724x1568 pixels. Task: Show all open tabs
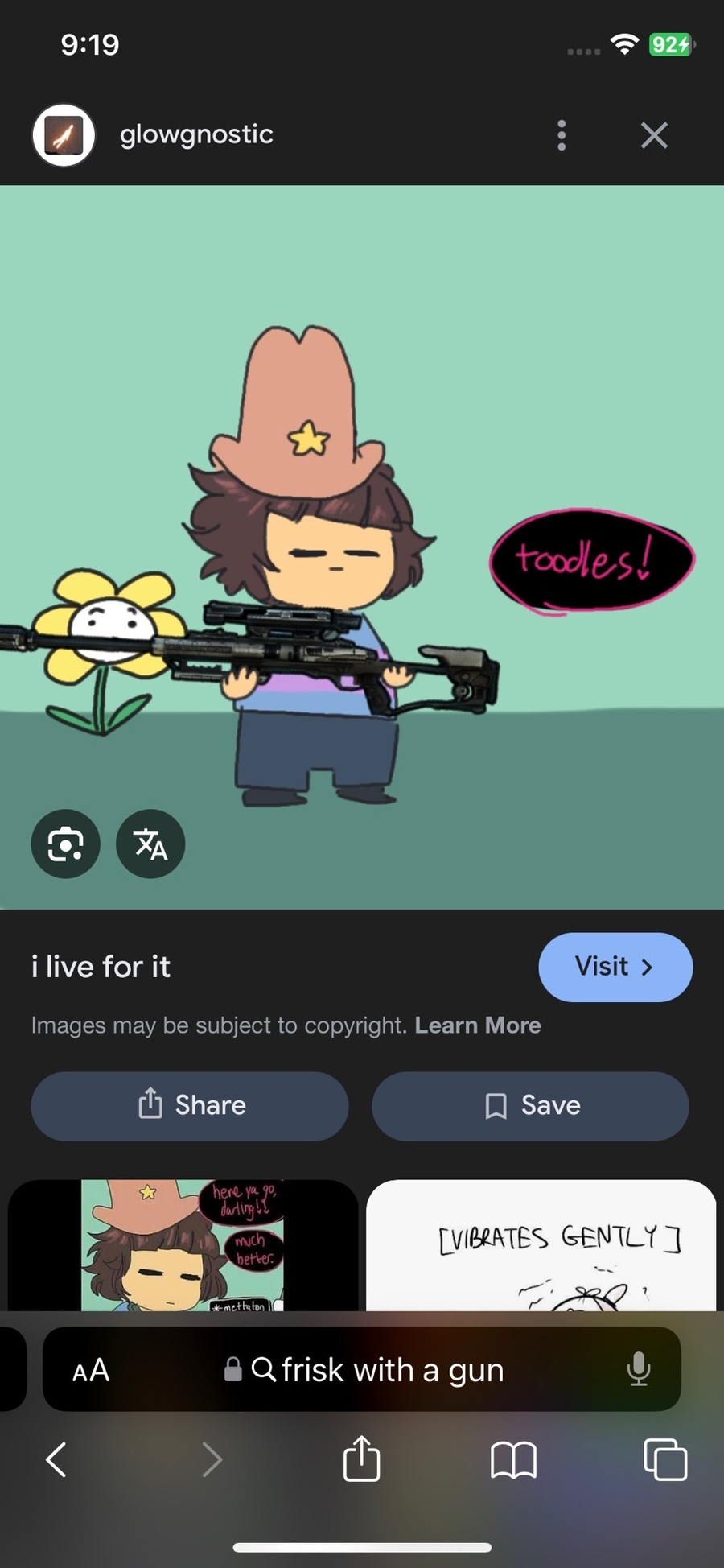(665, 1459)
